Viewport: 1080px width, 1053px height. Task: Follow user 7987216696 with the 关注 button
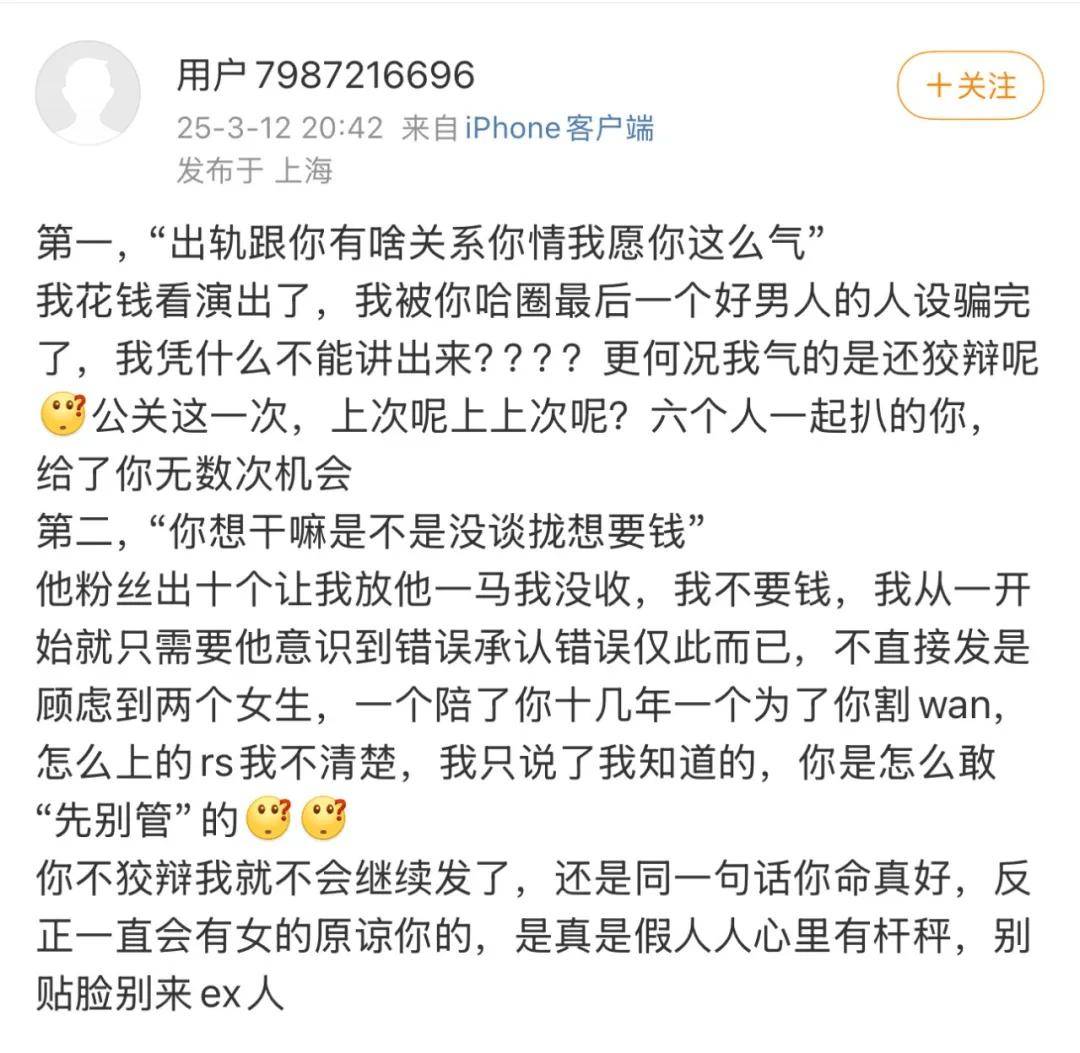(970, 86)
